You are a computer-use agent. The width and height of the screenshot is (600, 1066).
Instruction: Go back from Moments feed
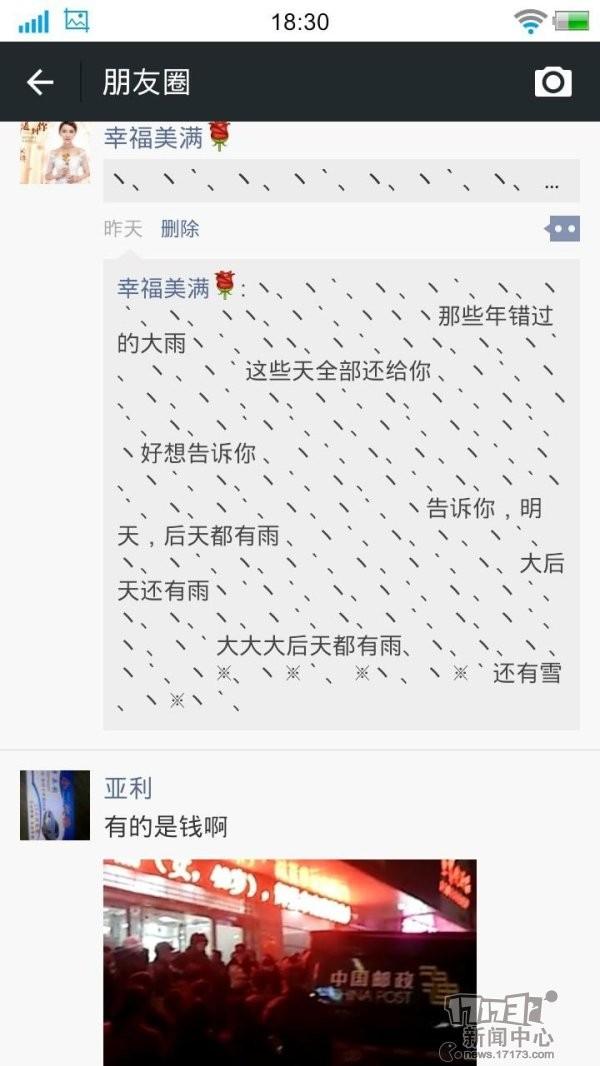40,82
